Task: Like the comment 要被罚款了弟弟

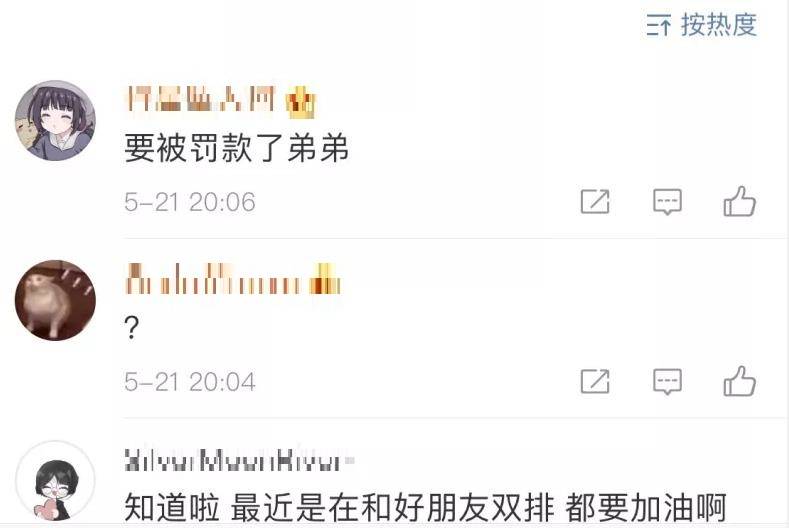Action: pyautogui.click(x=739, y=202)
